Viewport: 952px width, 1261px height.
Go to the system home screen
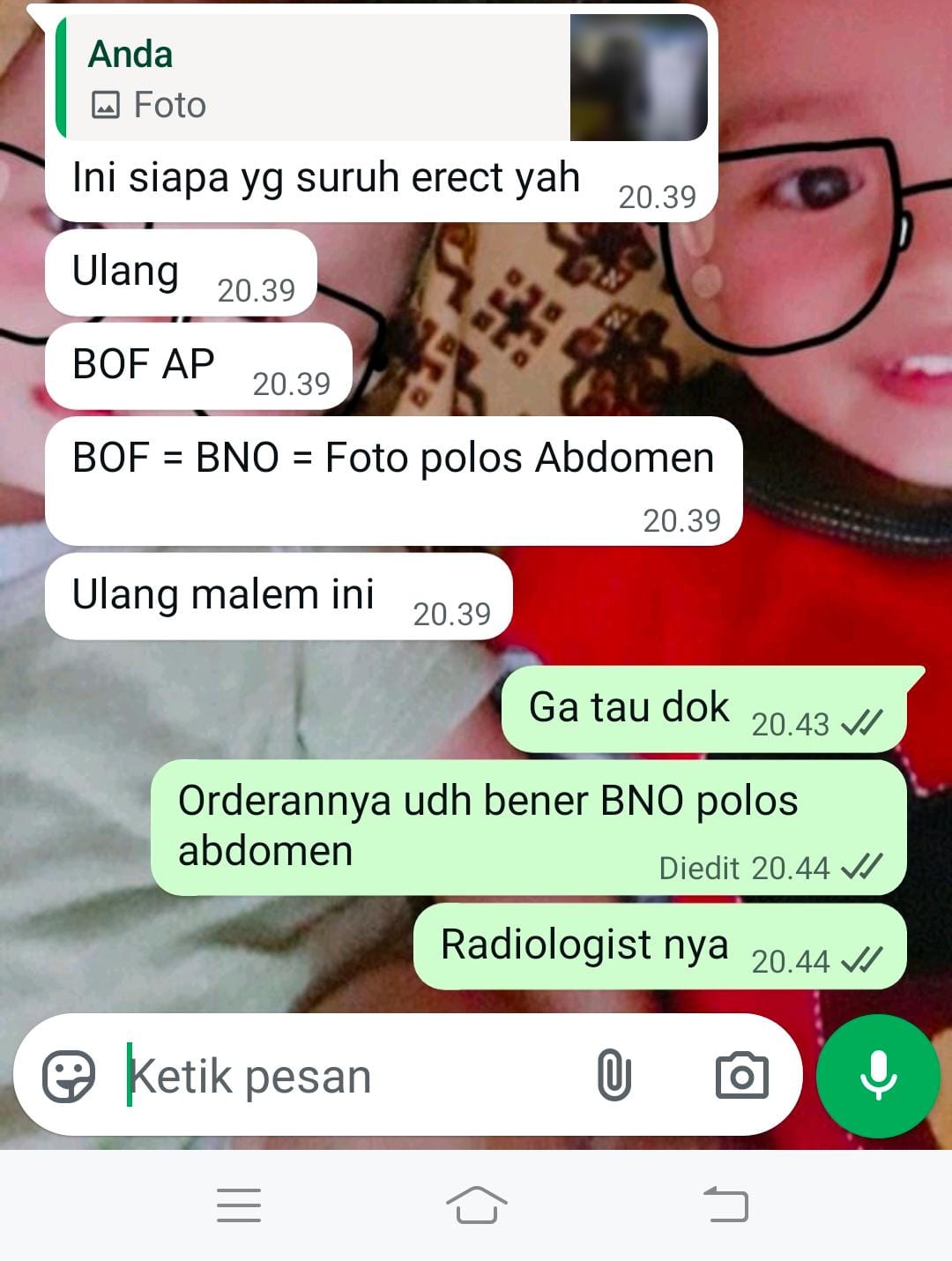[x=476, y=1205]
